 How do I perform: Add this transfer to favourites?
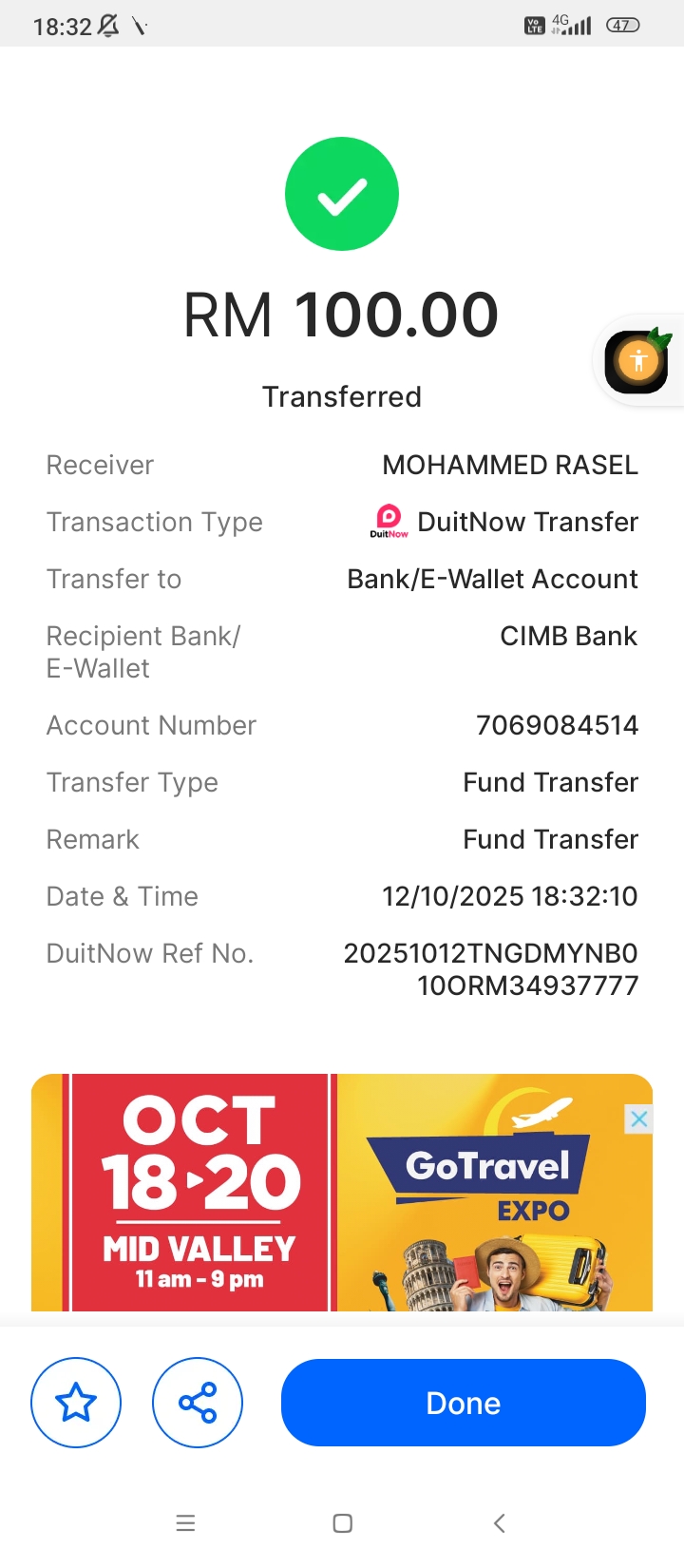tap(76, 1403)
